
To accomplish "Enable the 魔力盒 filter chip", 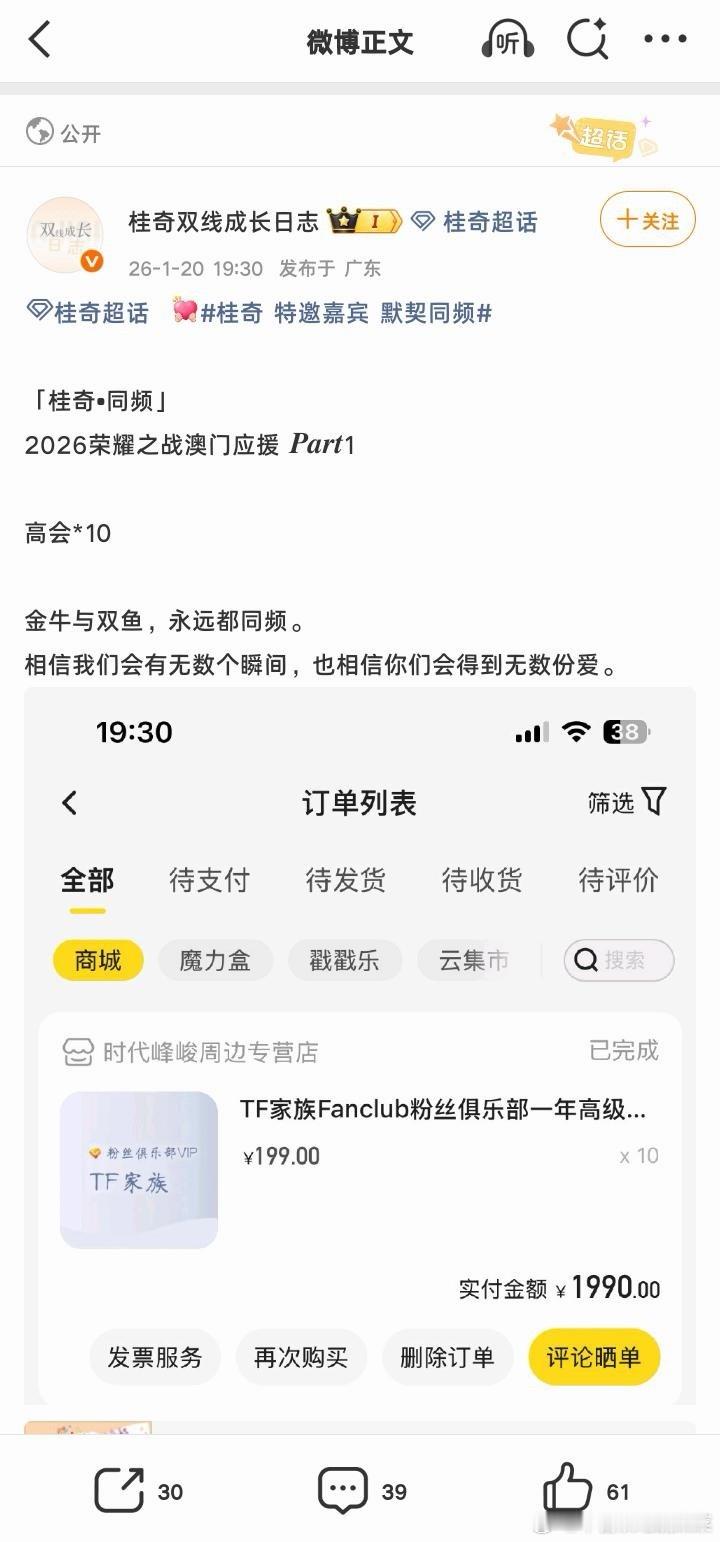I will point(215,960).
